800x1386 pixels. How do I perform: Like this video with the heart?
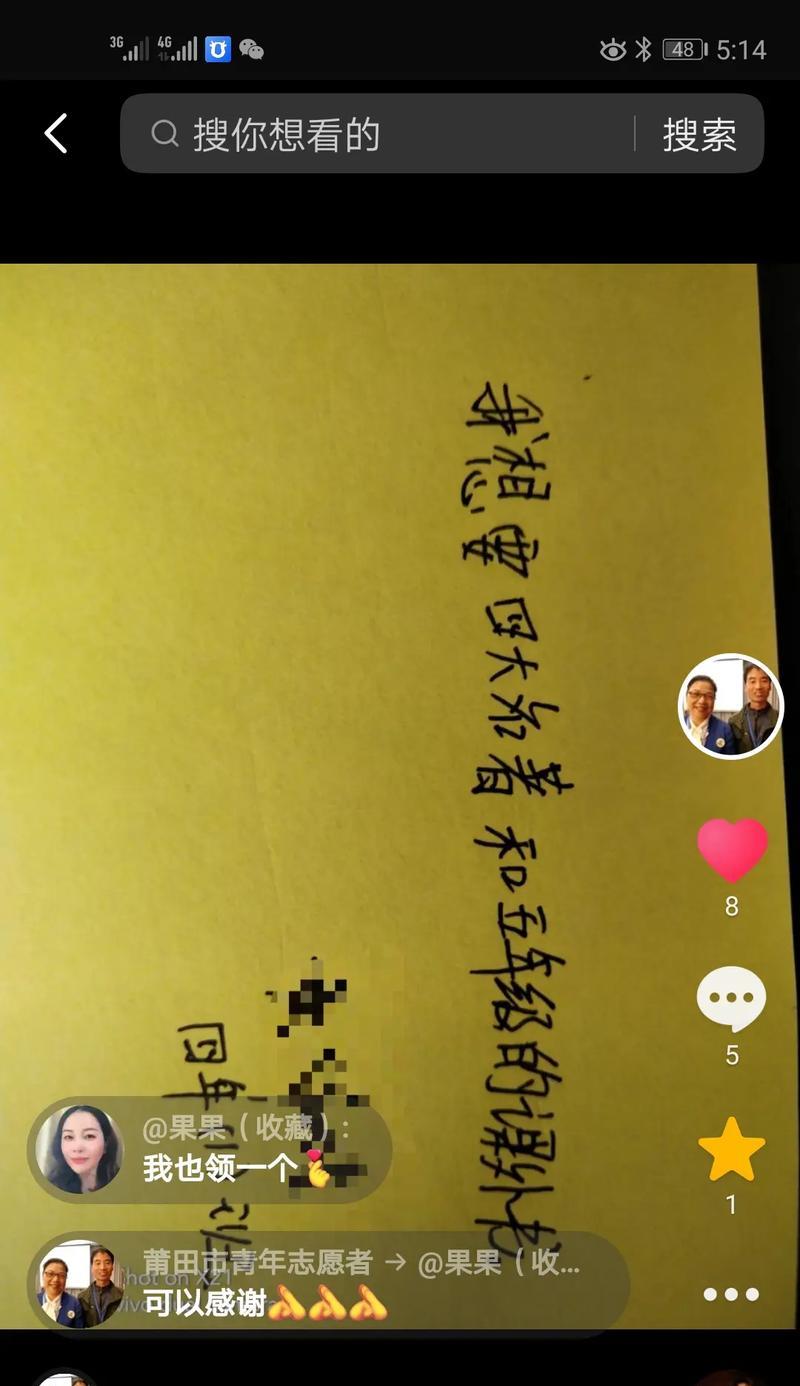pyautogui.click(x=732, y=850)
